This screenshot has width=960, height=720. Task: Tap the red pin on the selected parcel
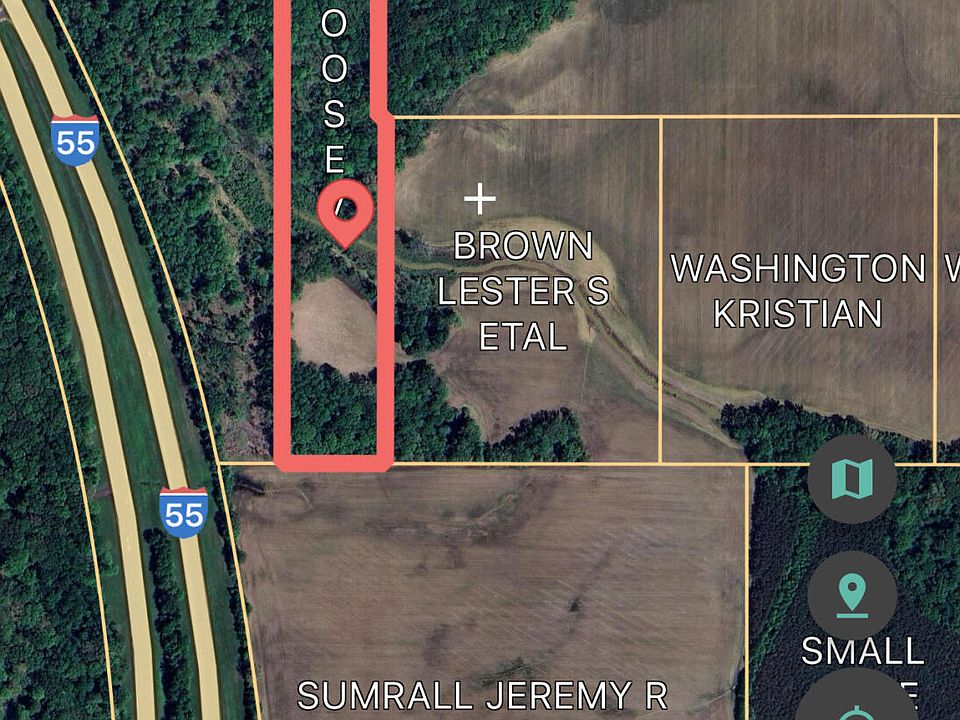pos(345,210)
